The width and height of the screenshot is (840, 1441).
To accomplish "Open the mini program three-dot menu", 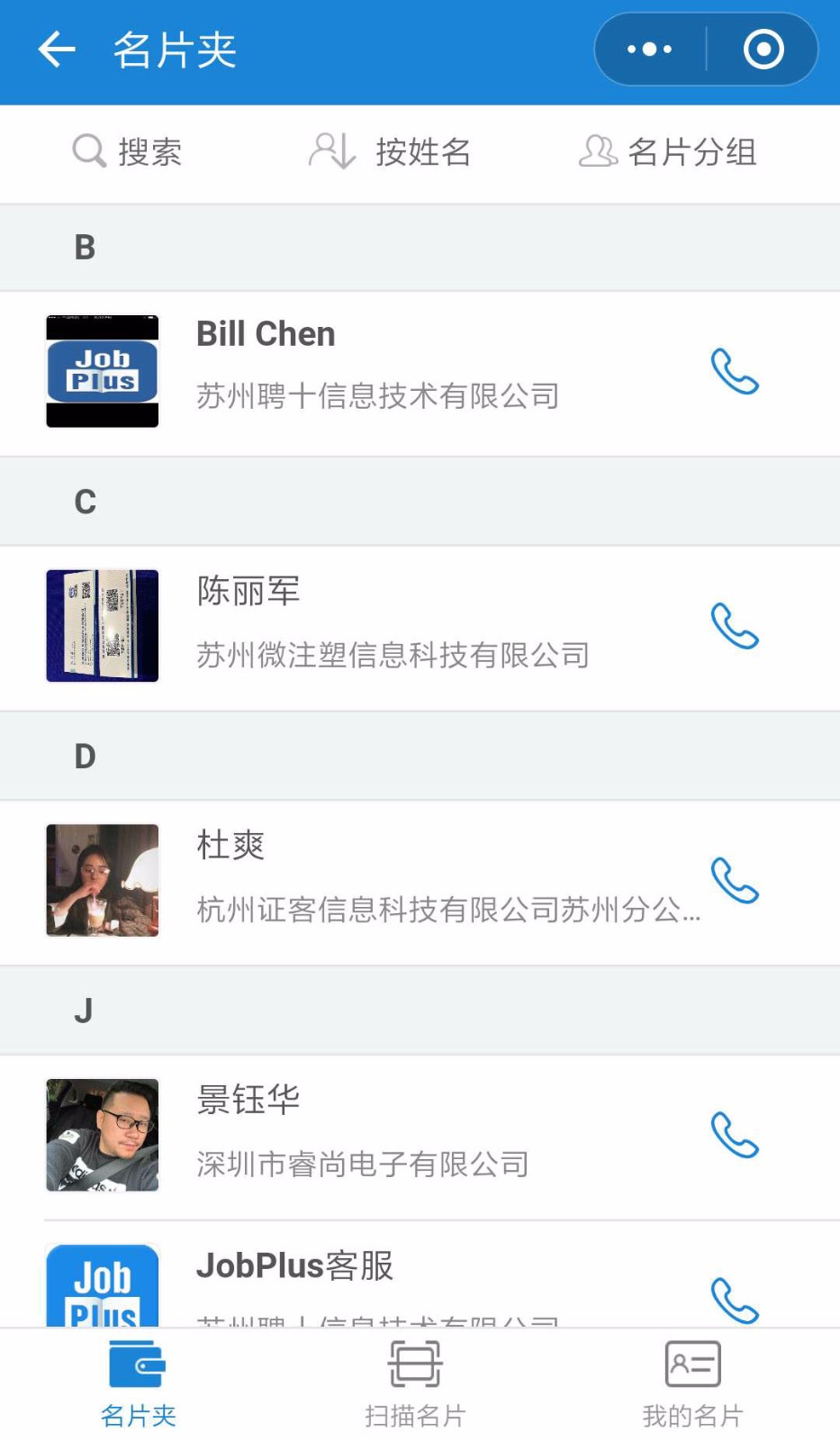I will [x=650, y=50].
